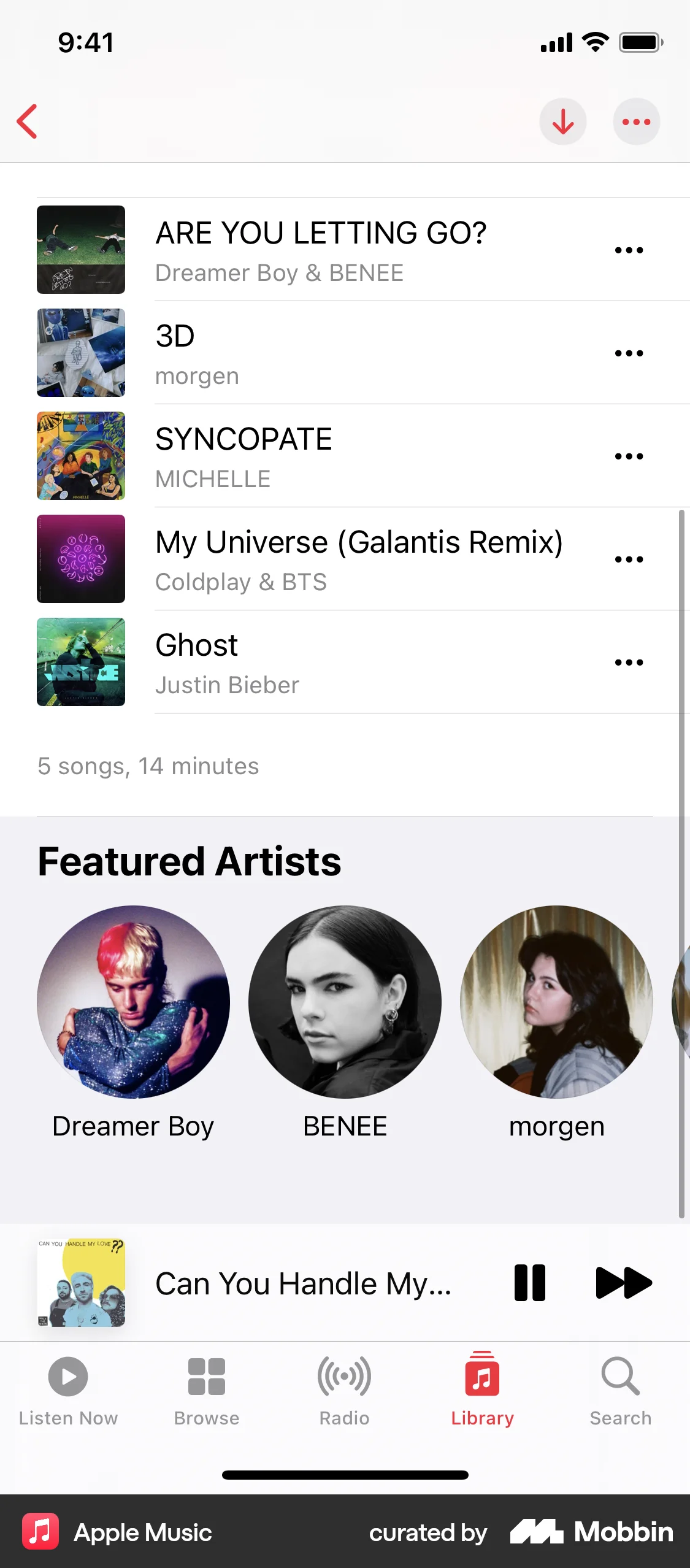Image resolution: width=690 pixels, height=1568 pixels.
Task: Open options for Ghost by Justin Bieber
Action: click(x=629, y=661)
